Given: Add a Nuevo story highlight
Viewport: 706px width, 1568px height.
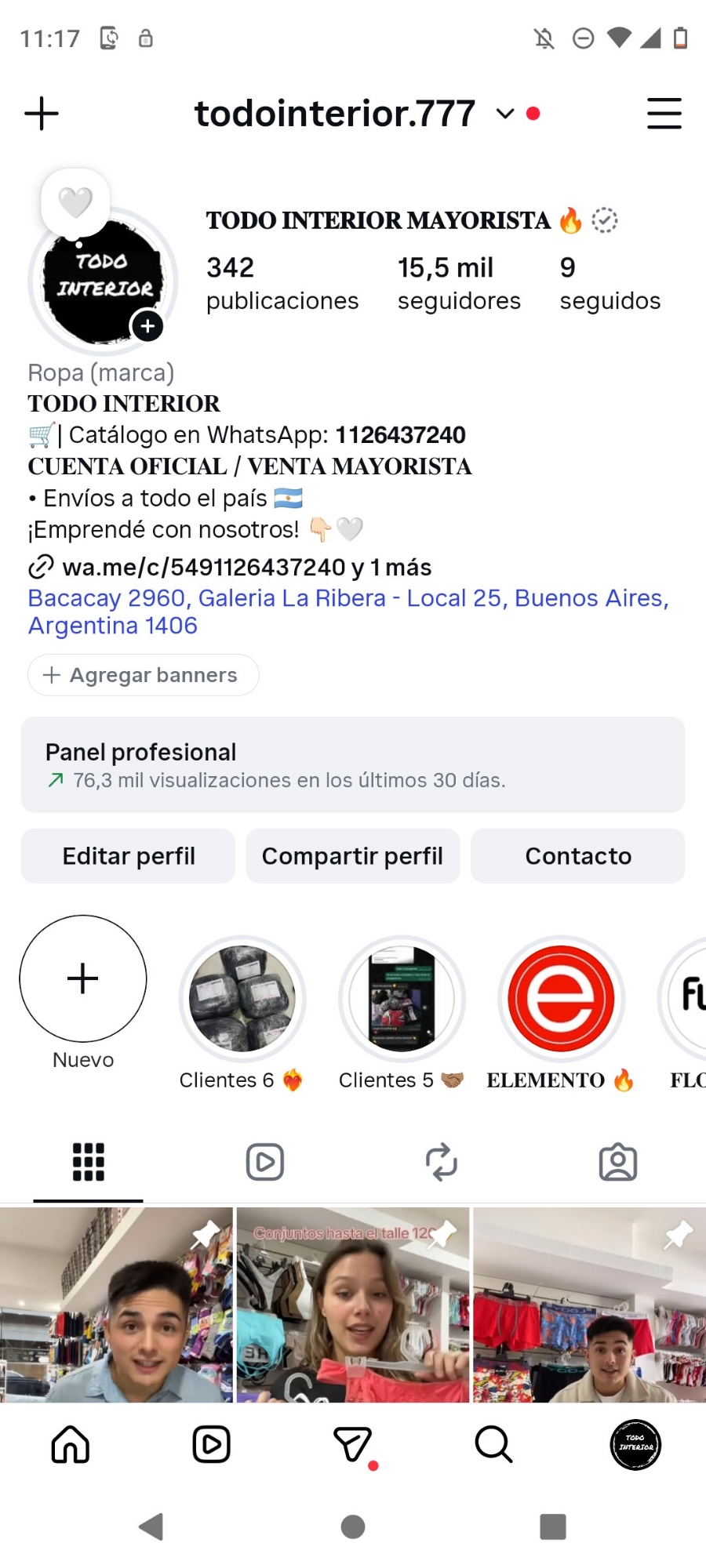Looking at the screenshot, I should coord(83,978).
